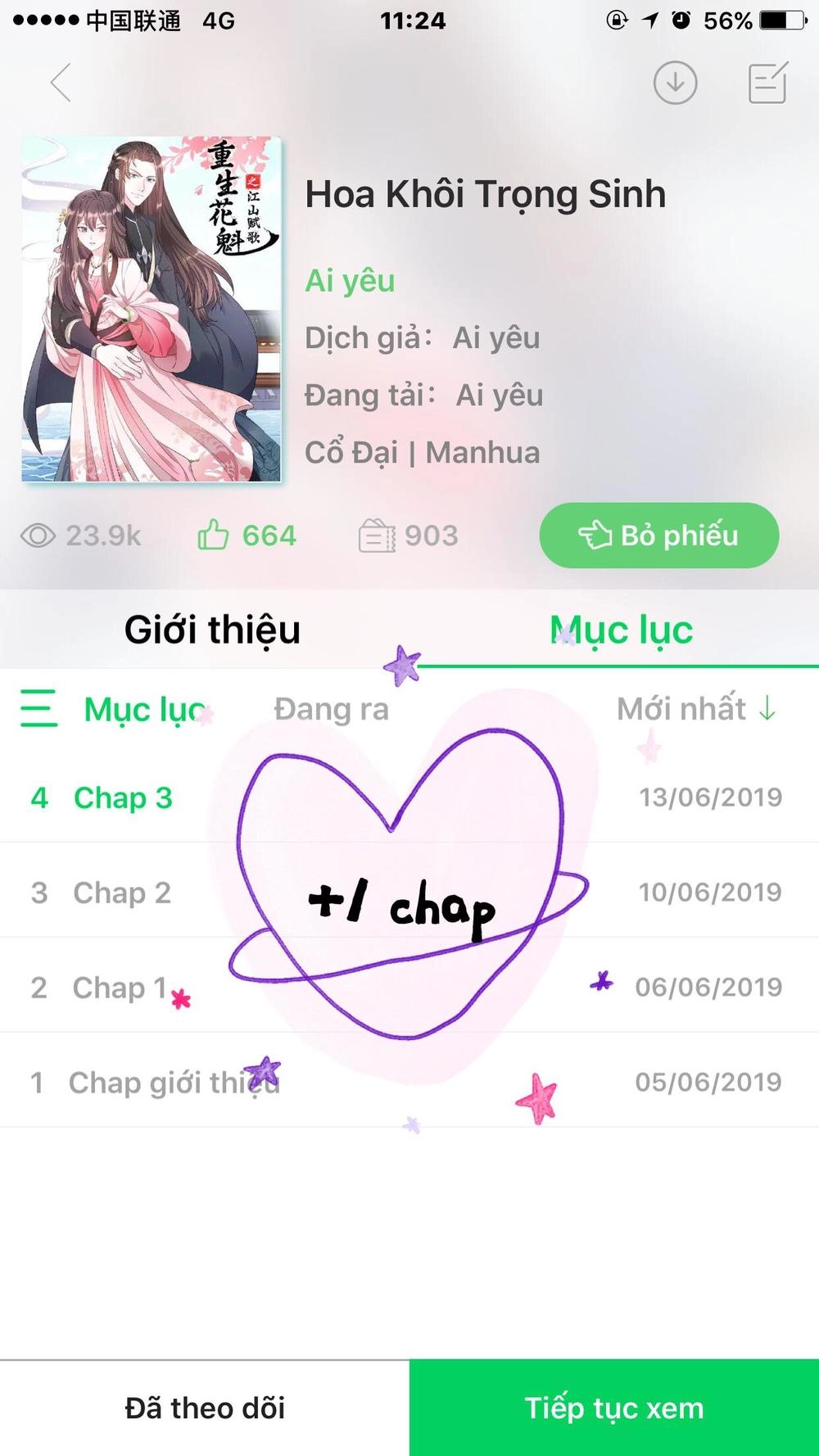Tap the compose/edit icon in header
Screen dimensions: 819x1456
point(768,83)
